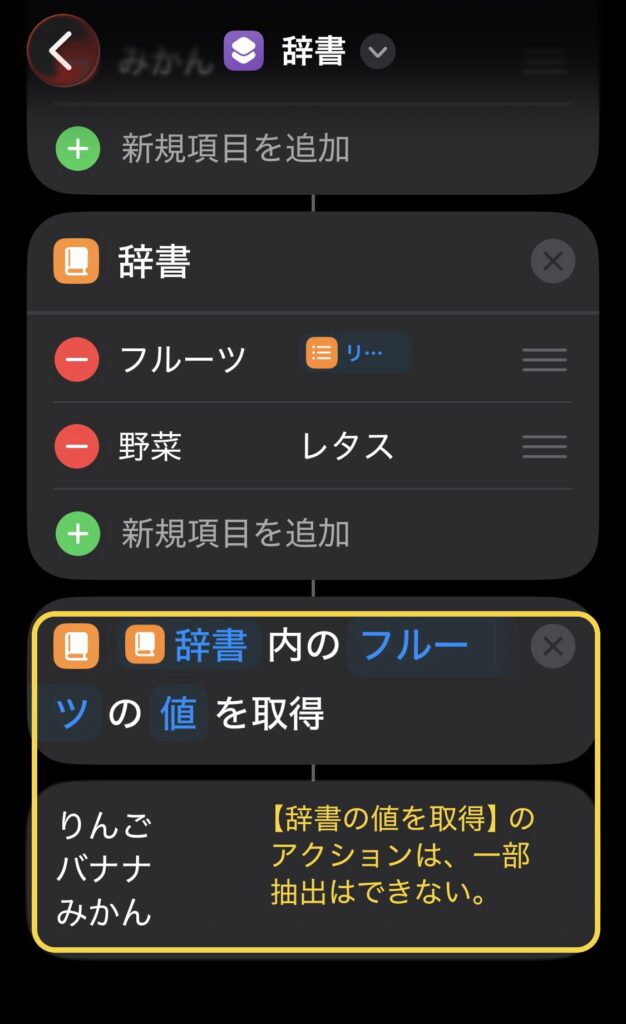Change the フルーツ key parameter
626x1024 pixels.
click(412, 647)
